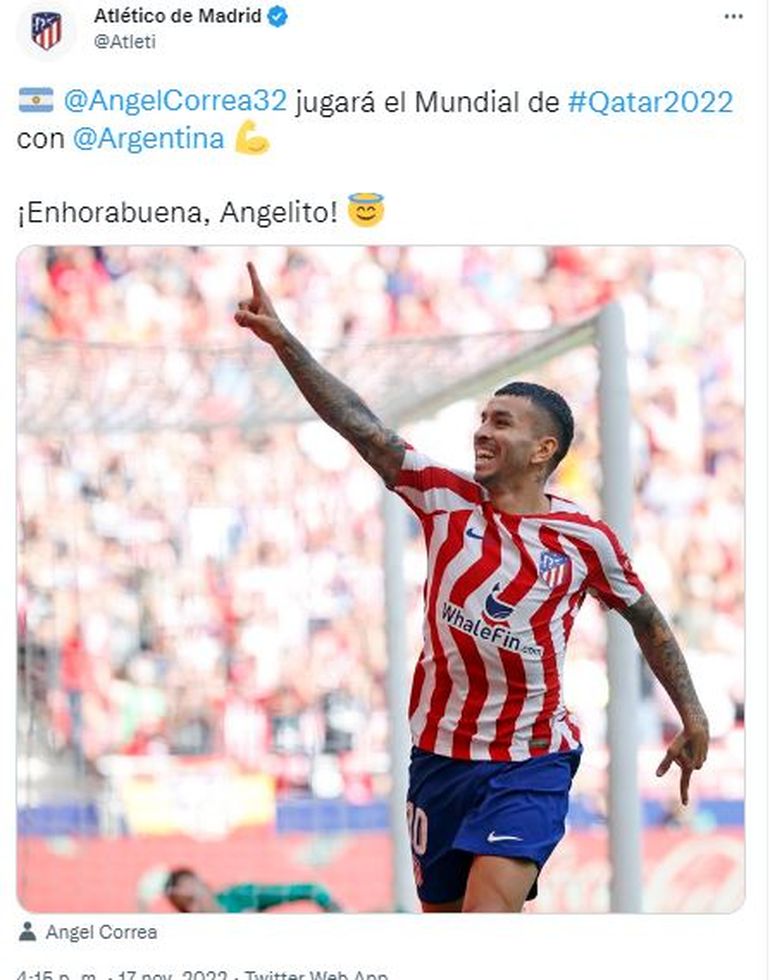Viewport: 770px width, 980px height.
Task: Open the tweet photo in full view
Action: [x=380, y=580]
